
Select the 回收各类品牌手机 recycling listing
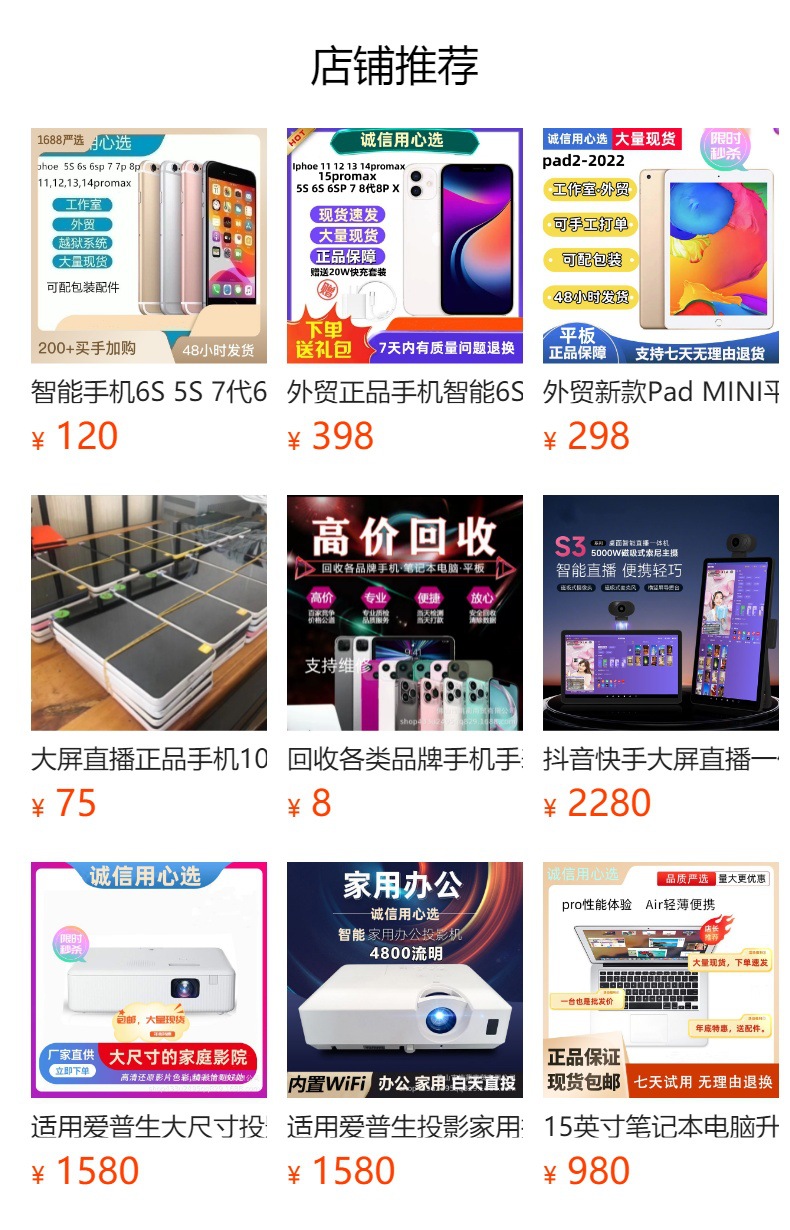[404, 613]
